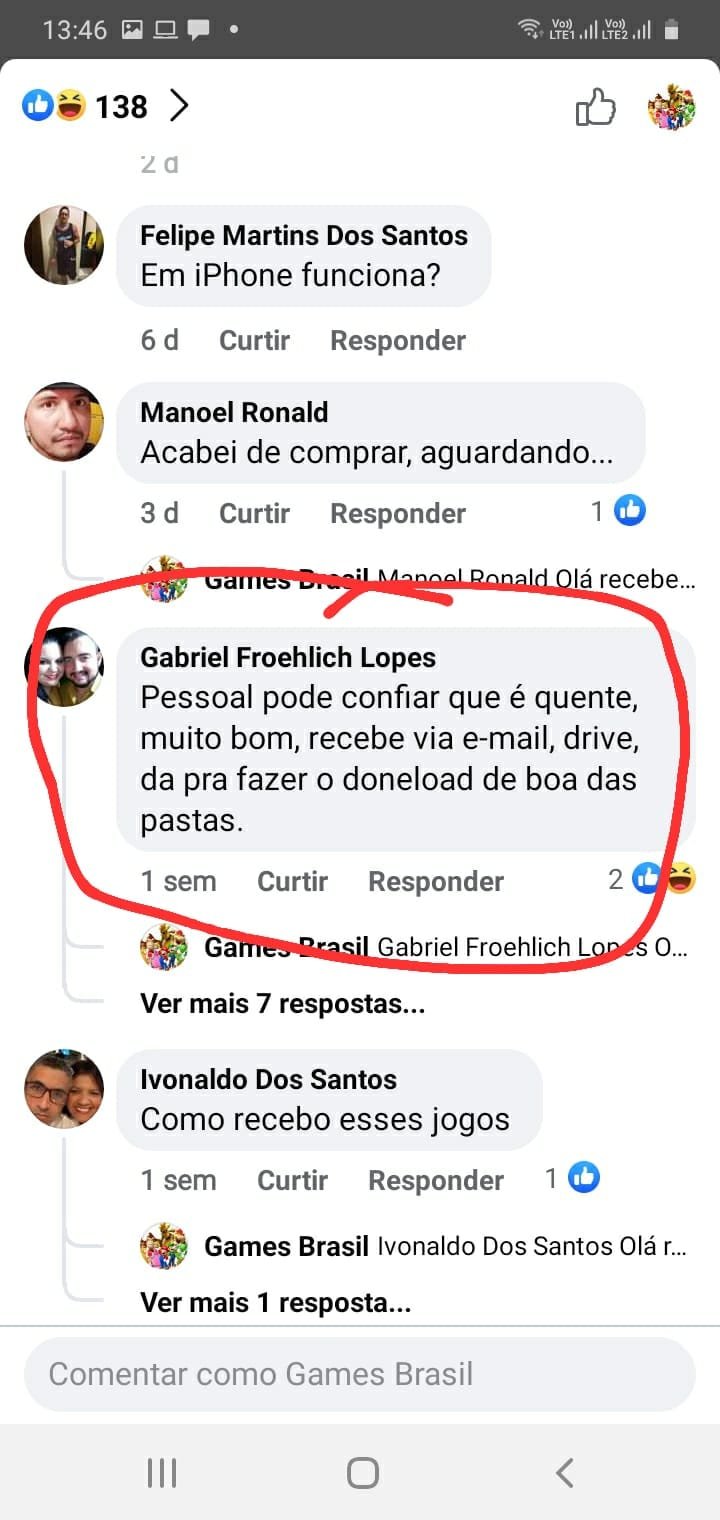
Task: Click the like reaction on Gabriel's comment
Action: [x=648, y=879]
